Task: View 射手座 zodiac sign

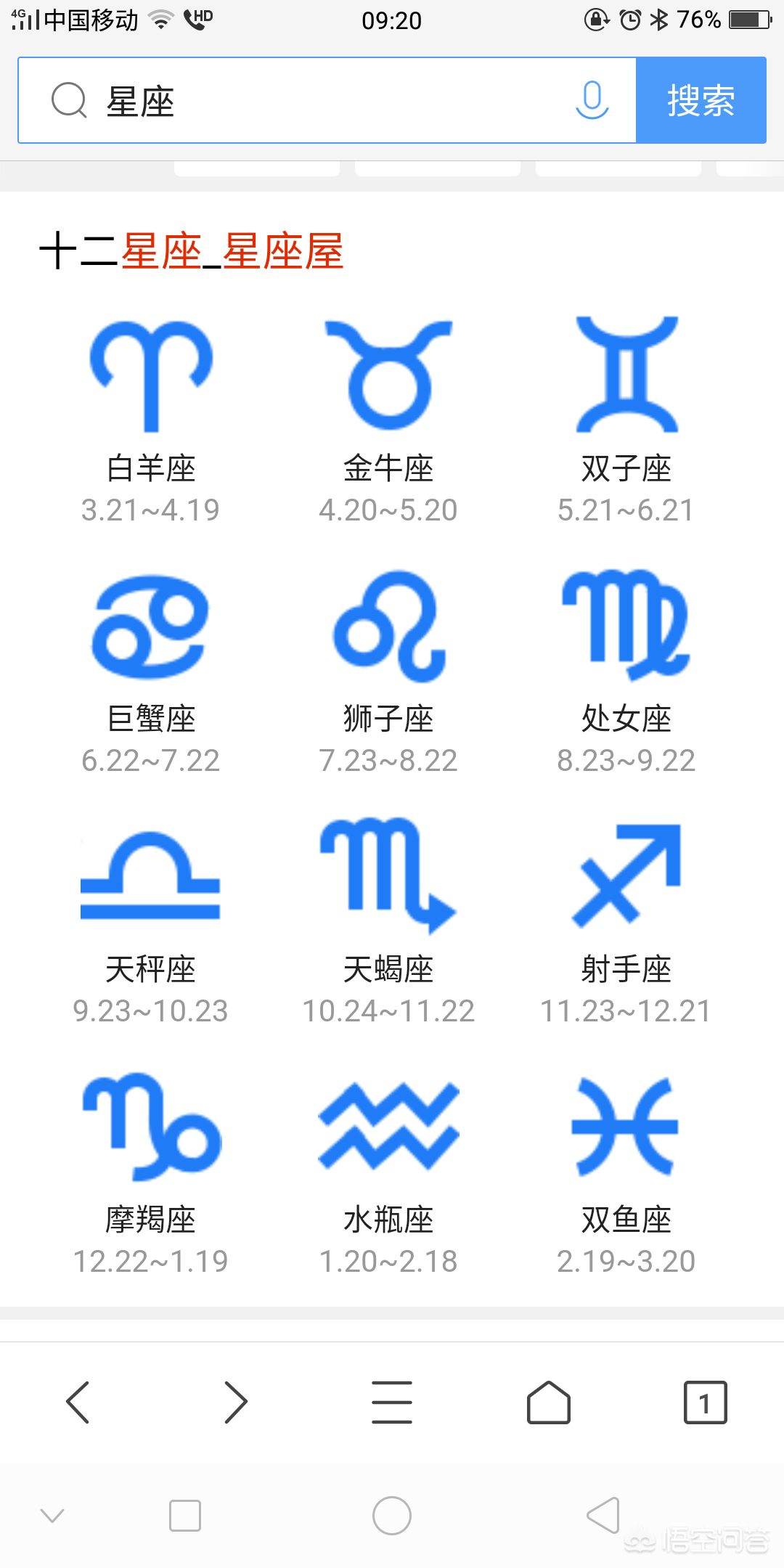Action: point(626,920)
